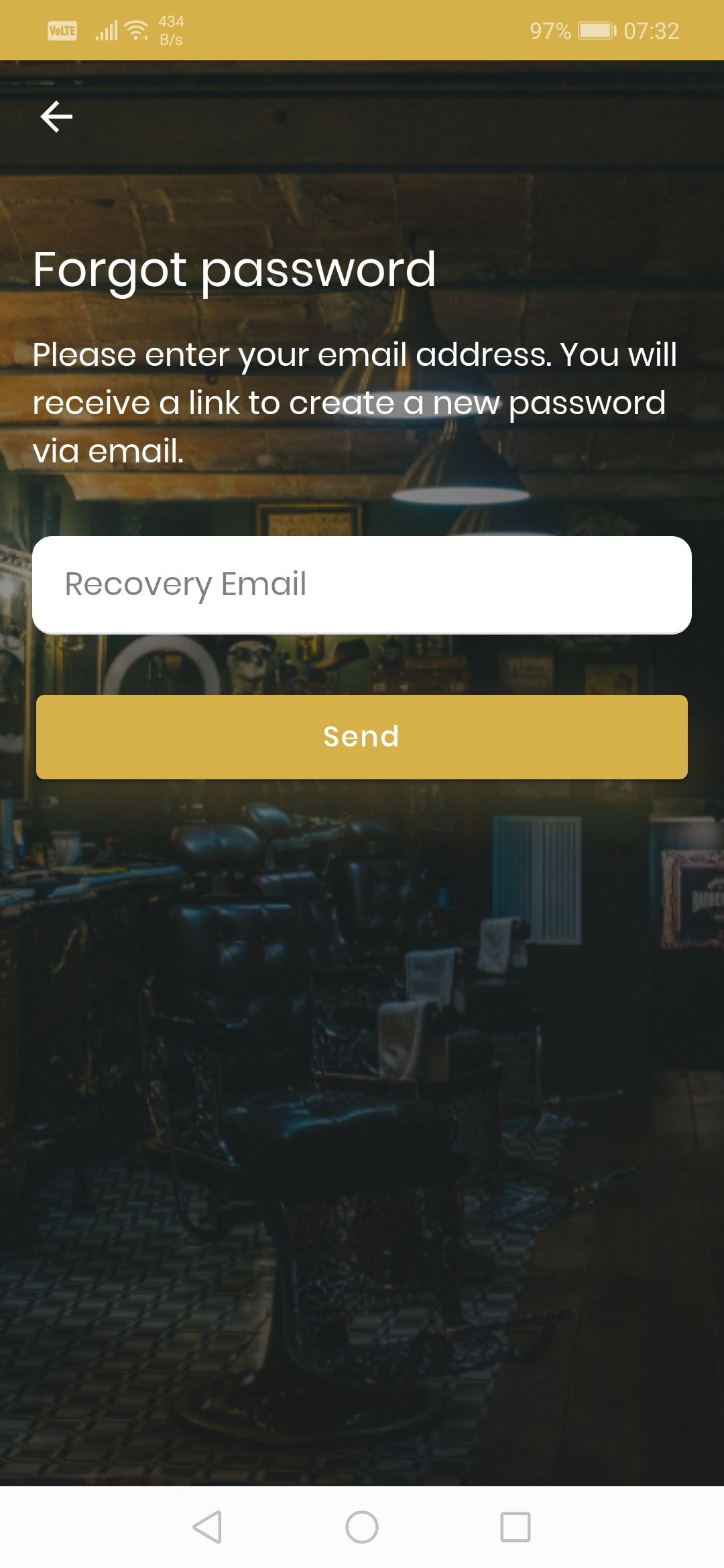Viewport: 724px width, 1568px height.
Task: Tap the system back navigation button
Action: pyautogui.click(x=207, y=1527)
